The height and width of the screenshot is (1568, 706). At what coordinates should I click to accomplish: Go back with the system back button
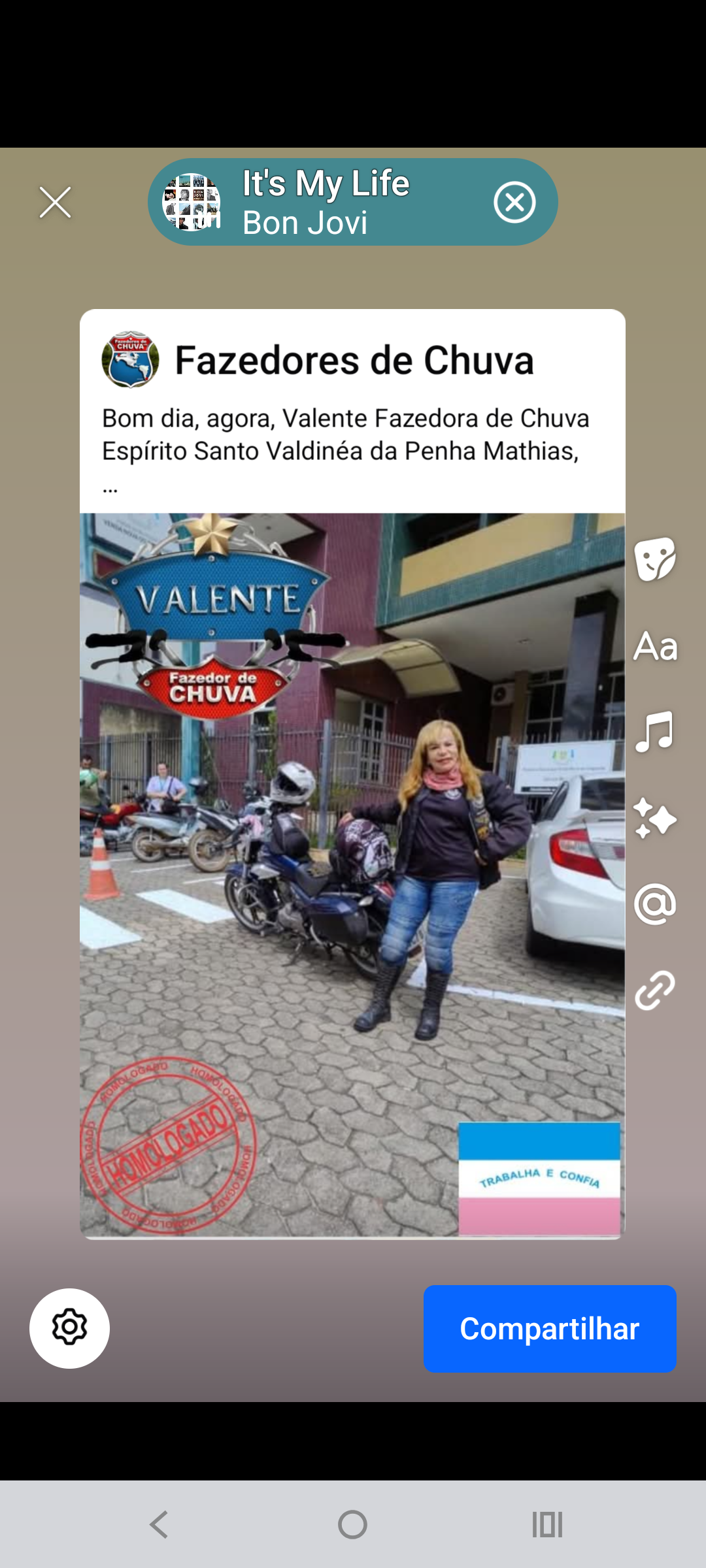click(159, 1525)
